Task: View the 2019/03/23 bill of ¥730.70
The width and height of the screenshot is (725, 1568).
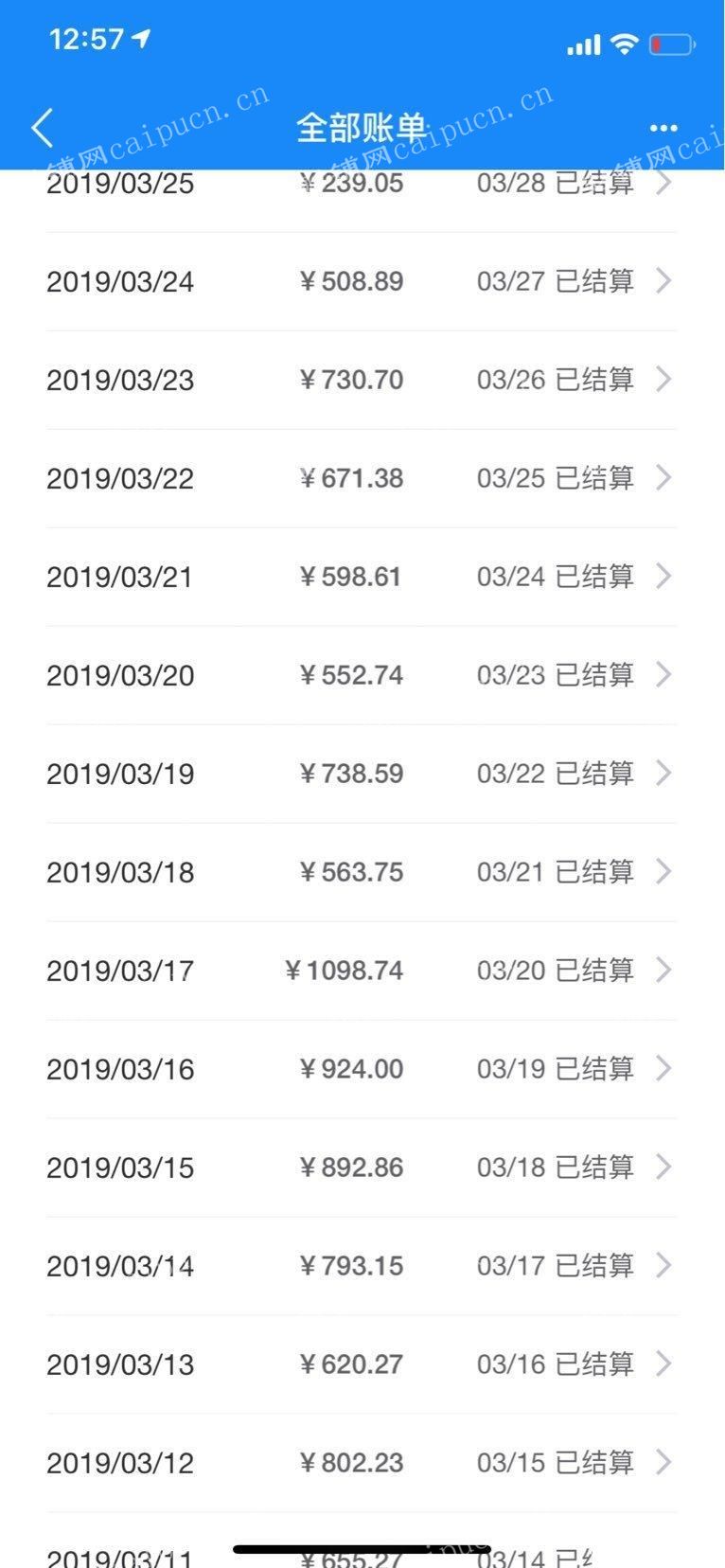Action: point(362,380)
